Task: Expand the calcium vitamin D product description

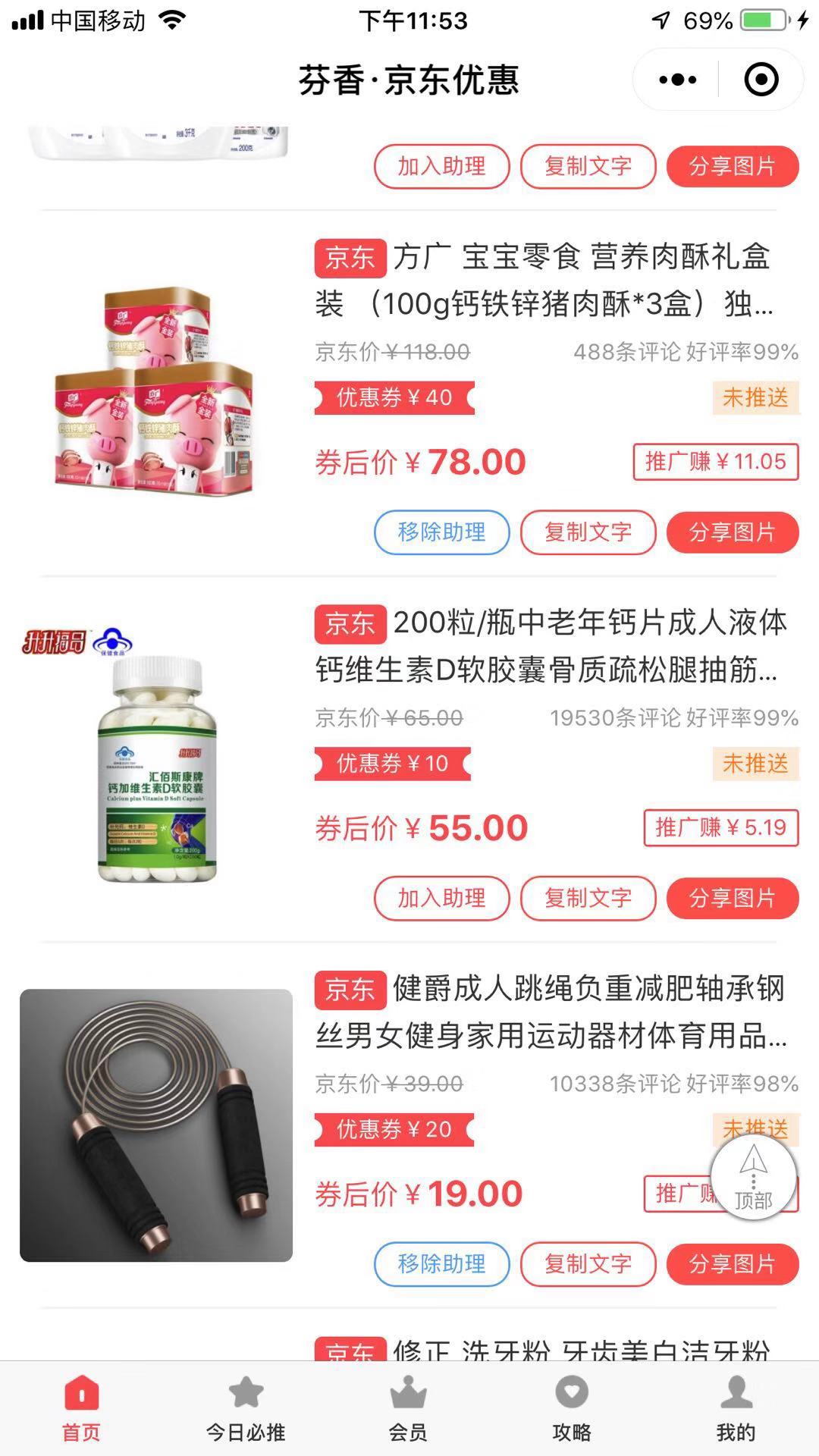Action: point(554,648)
